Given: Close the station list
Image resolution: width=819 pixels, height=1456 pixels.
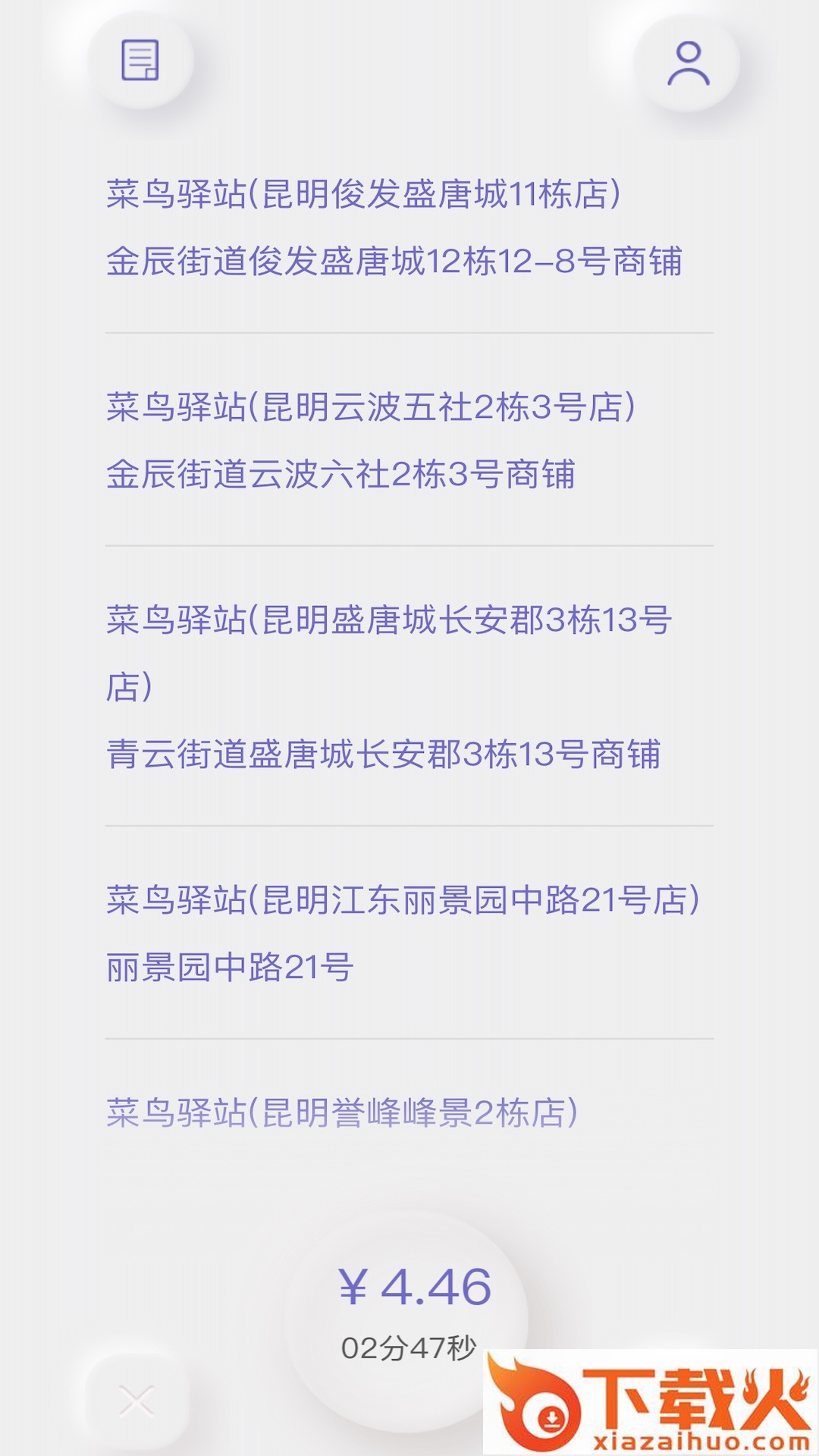Looking at the screenshot, I should [136, 1401].
